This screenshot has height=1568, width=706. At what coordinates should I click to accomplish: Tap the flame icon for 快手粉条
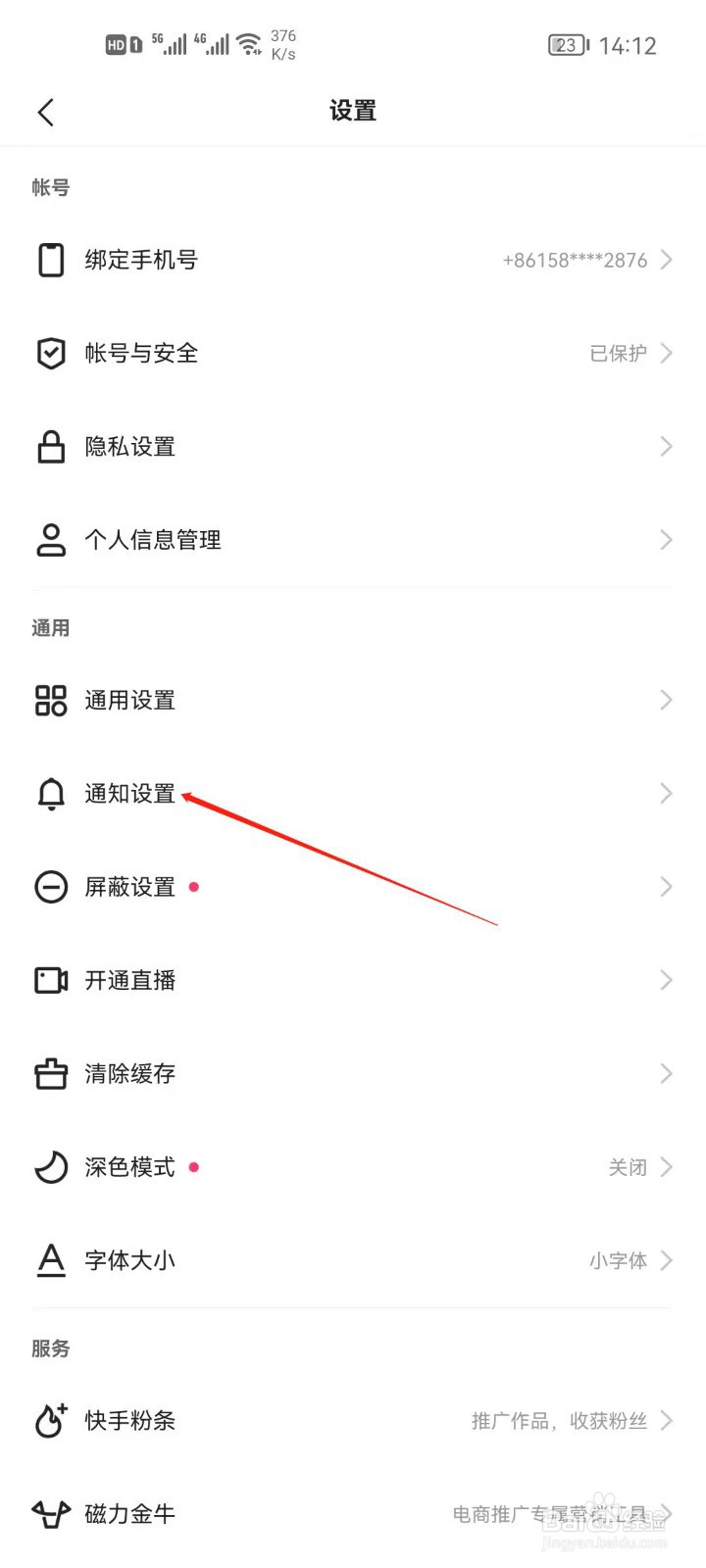[51, 1421]
